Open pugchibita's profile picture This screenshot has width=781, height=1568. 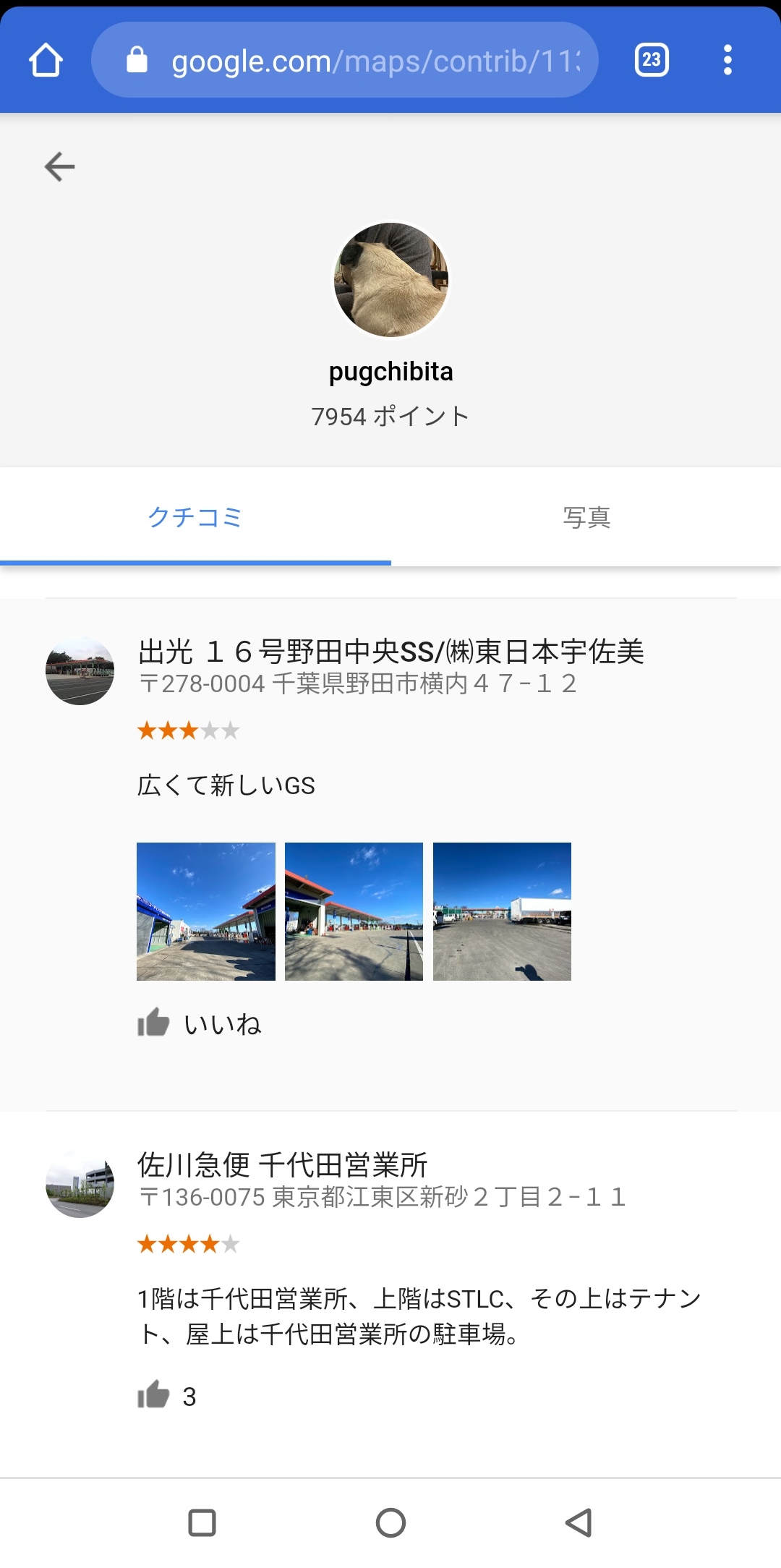click(x=391, y=280)
